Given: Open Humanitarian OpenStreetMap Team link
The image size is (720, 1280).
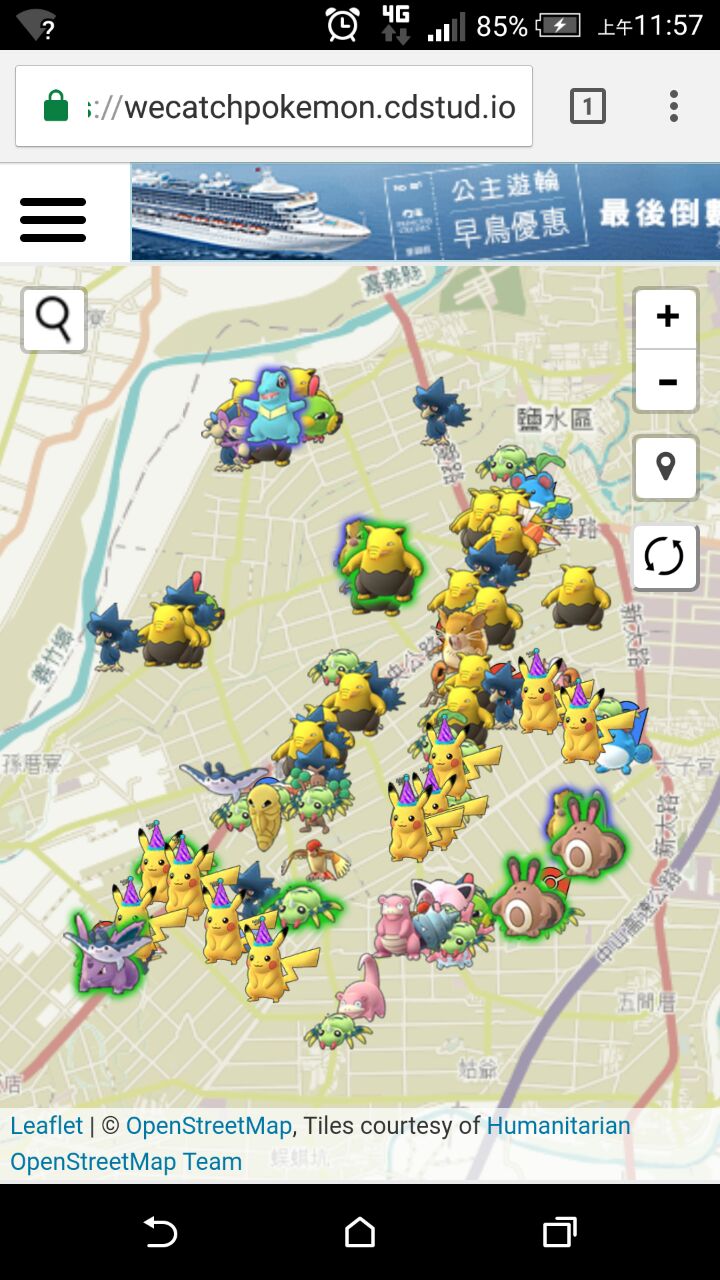Looking at the screenshot, I should [558, 1126].
